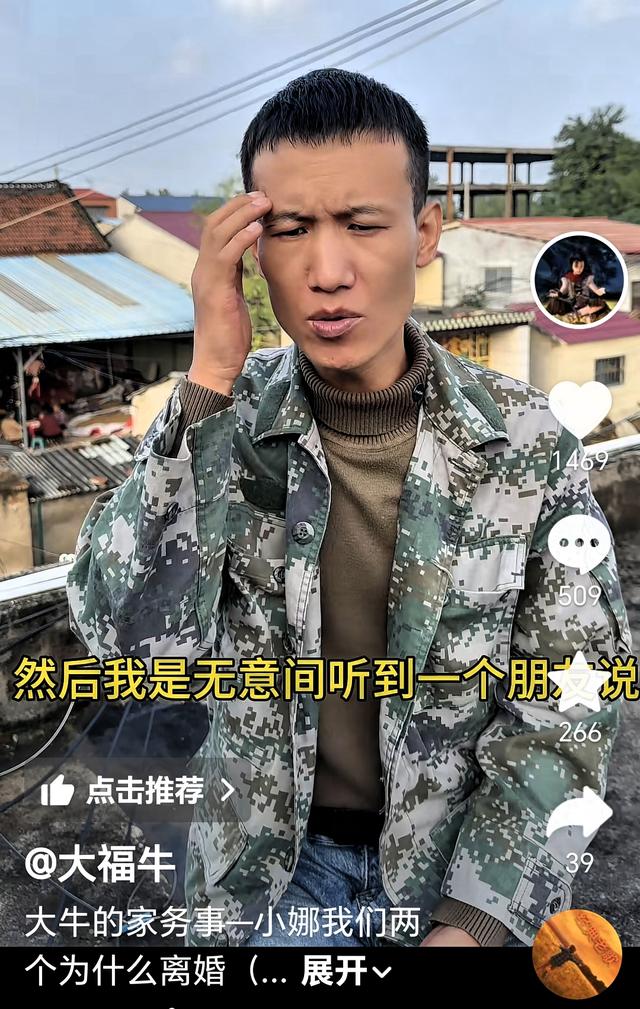Image resolution: width=640 pixels, height=1009 pixels.
Task: Open the spinning music disc
Action: point(576,954)
